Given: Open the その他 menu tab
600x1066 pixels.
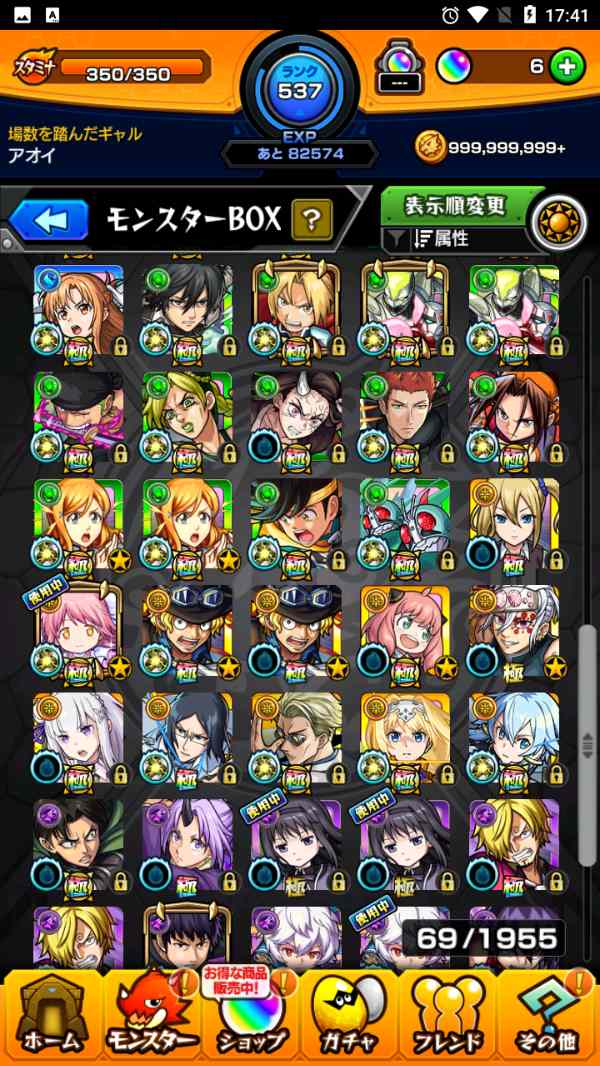Looking at the screenshot, I should tap(548, 1013).
